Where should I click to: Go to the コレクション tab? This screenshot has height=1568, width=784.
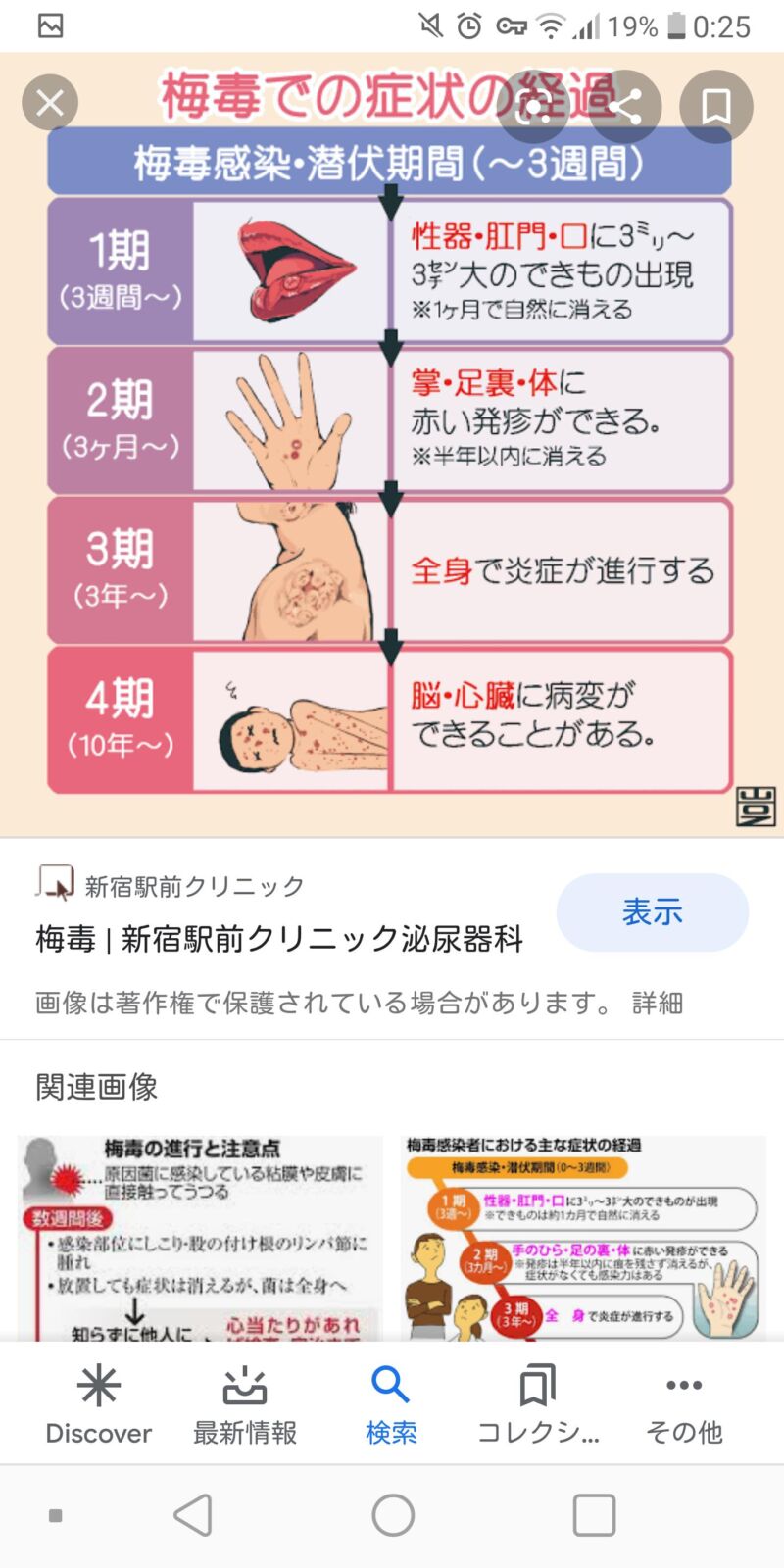(x=537, y=1403)
